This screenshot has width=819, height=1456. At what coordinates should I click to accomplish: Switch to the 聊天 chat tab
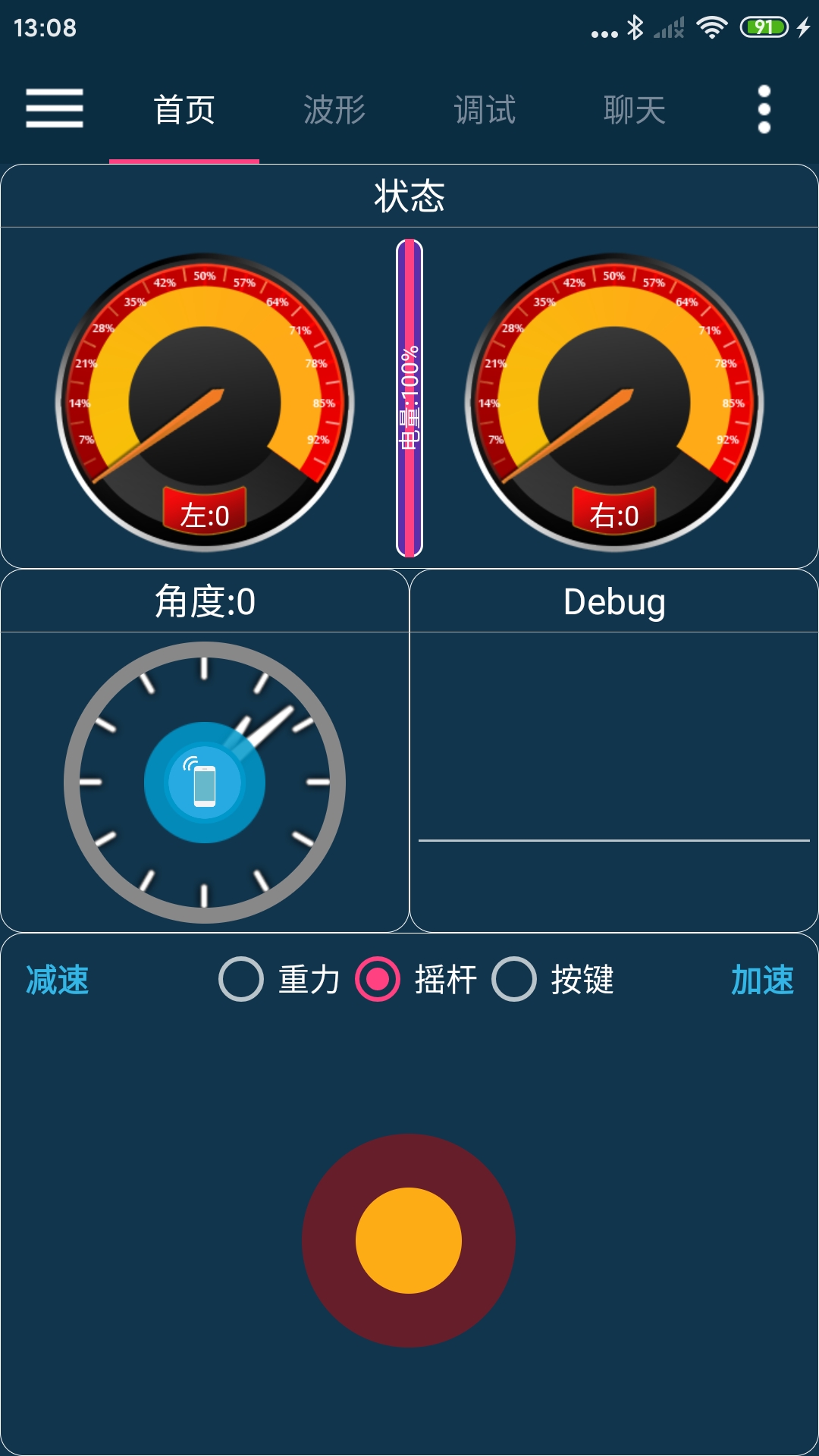pyautogui.click(x=635, y=110)
